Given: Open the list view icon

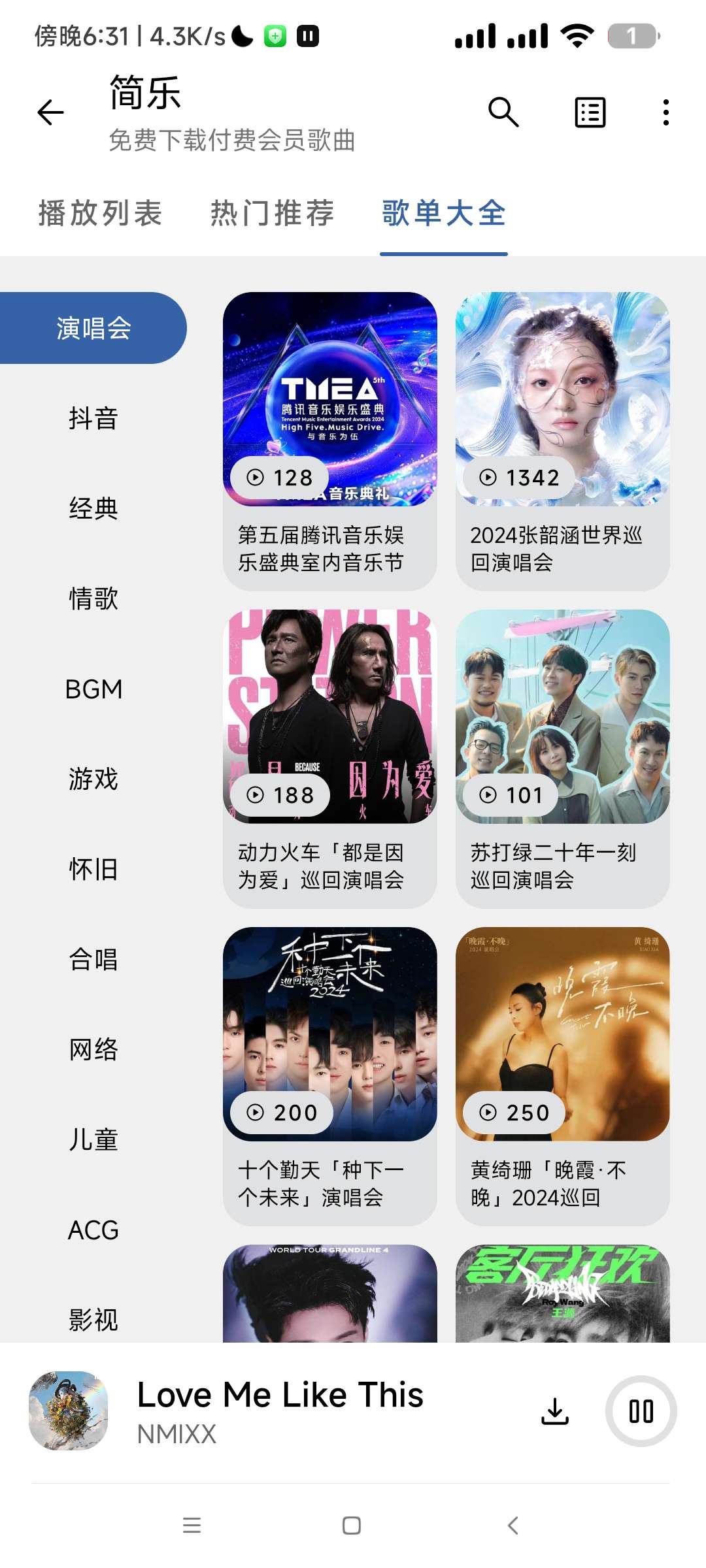Looking at the screenshot, I should coord(590,112).
